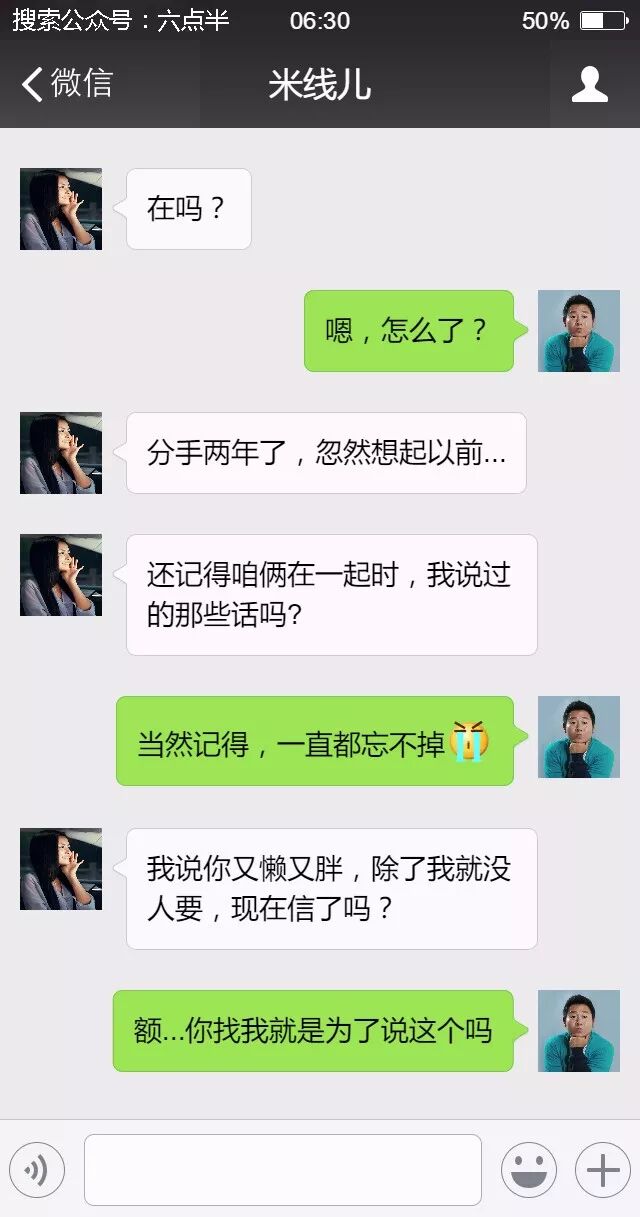Switch to voice input mode
Viewport: 640px width, 1217px height.
click(x=37, y=1170)
